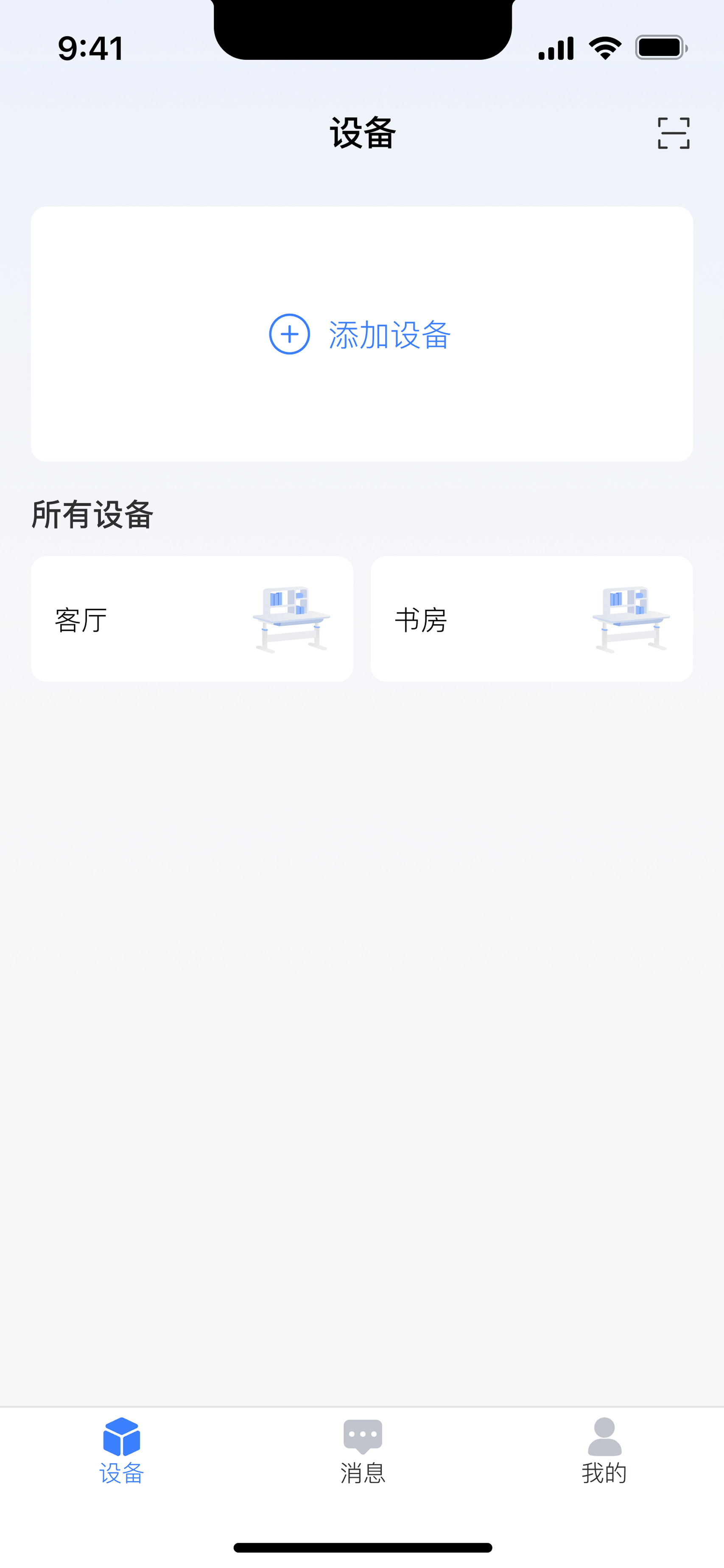This screenshot has width=724, height=1568.
Task: Go to the 我的 tab
Action: point(604,1451)
